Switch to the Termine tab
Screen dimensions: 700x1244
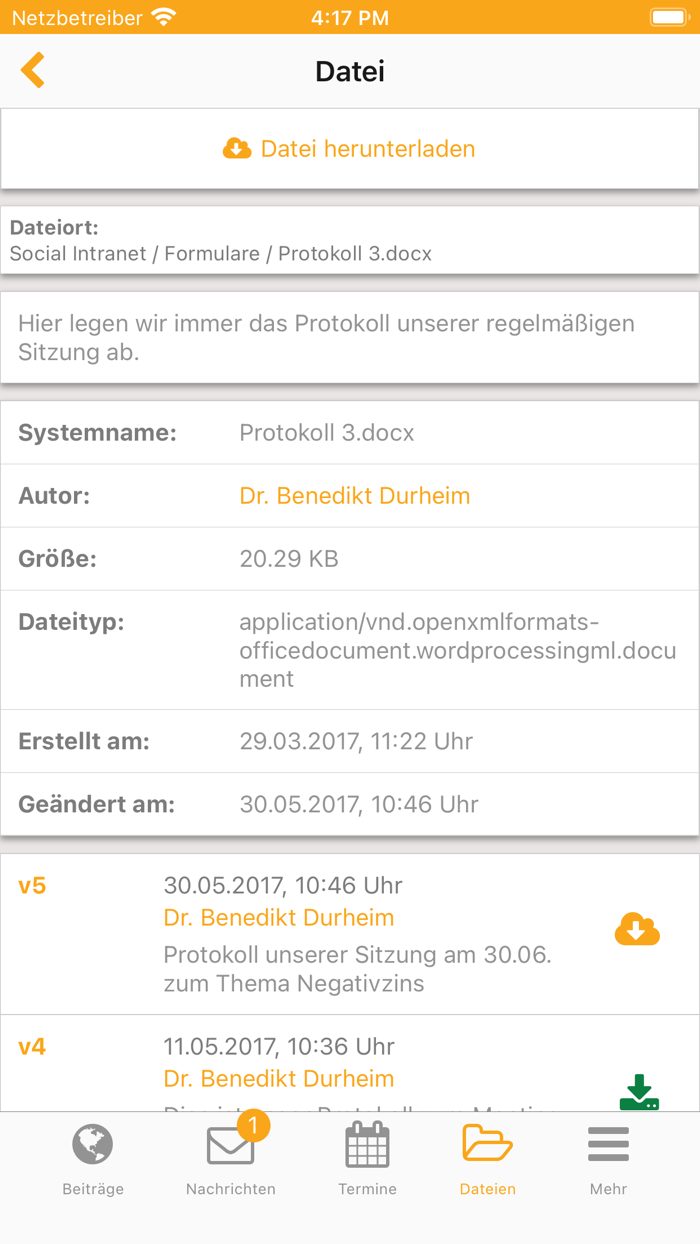click(x=368, y=1160)
